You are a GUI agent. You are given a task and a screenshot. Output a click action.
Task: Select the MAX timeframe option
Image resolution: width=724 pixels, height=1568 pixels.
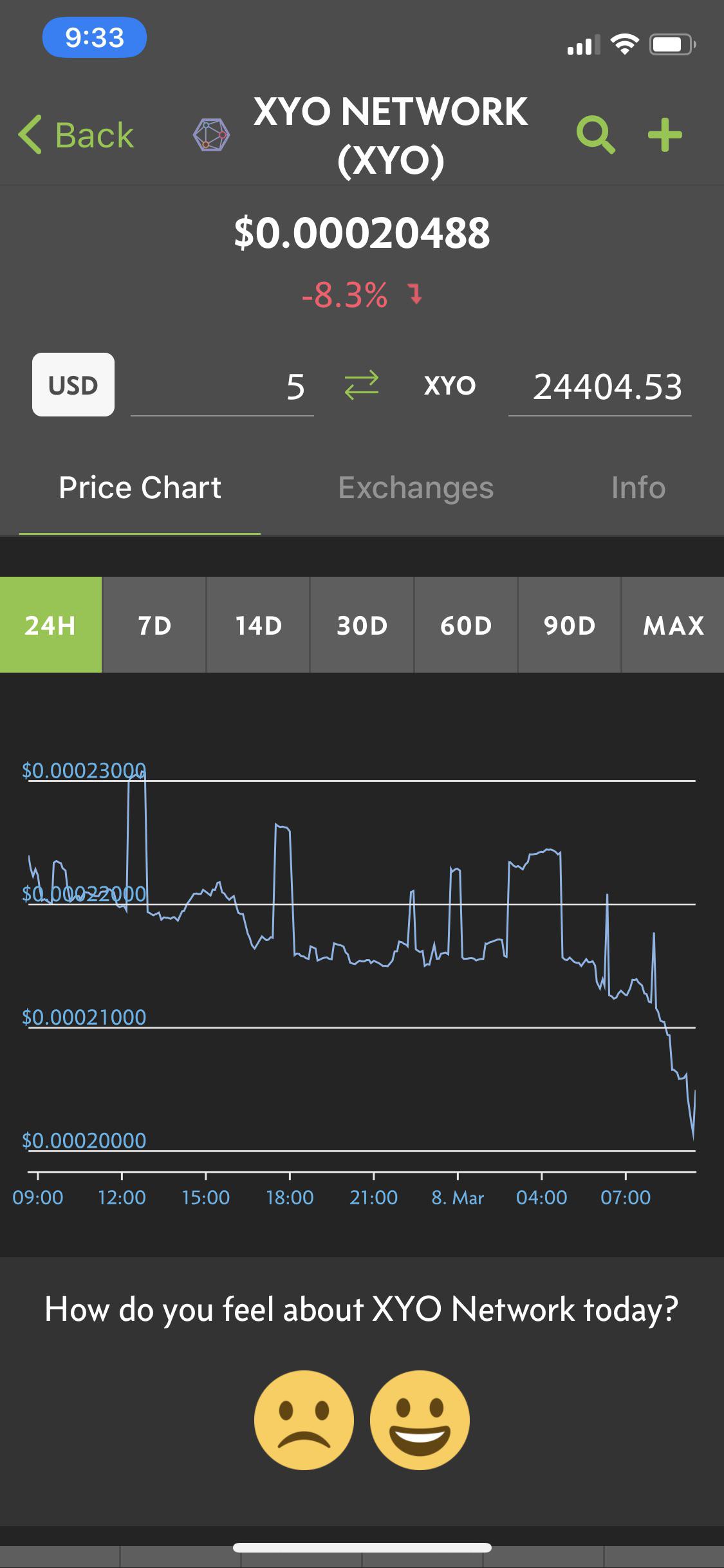673,624
